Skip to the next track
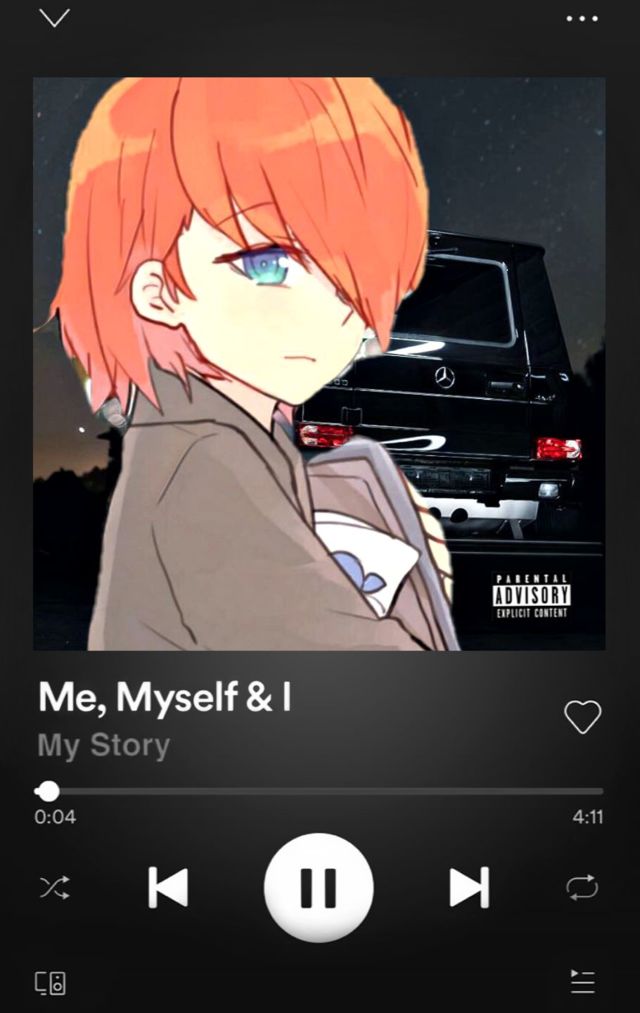This screenshot has width=640, height=1013. click(x=468, y=887)
